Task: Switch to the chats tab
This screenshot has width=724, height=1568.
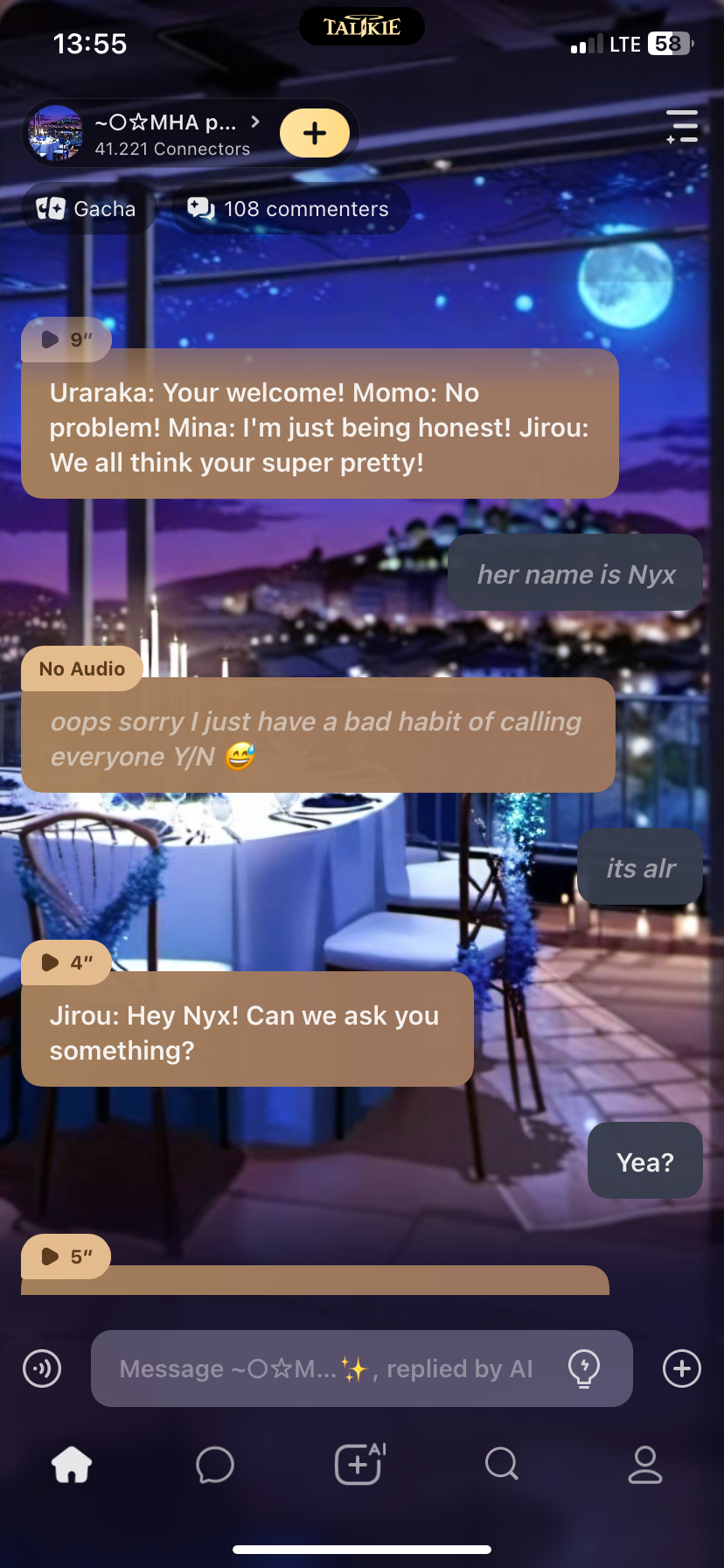Action: coord(215,1465)
